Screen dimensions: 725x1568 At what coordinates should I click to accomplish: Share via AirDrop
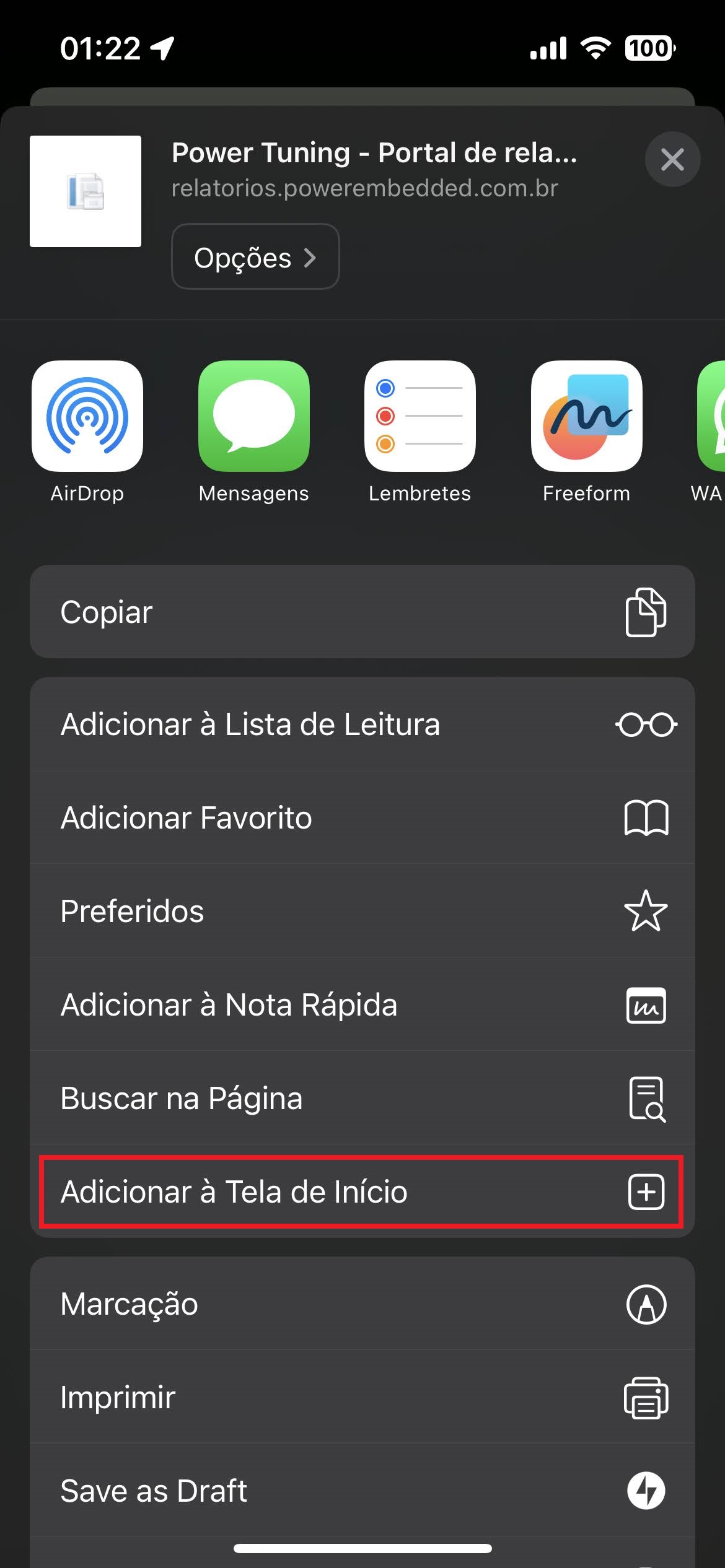(x=87, y=417)
